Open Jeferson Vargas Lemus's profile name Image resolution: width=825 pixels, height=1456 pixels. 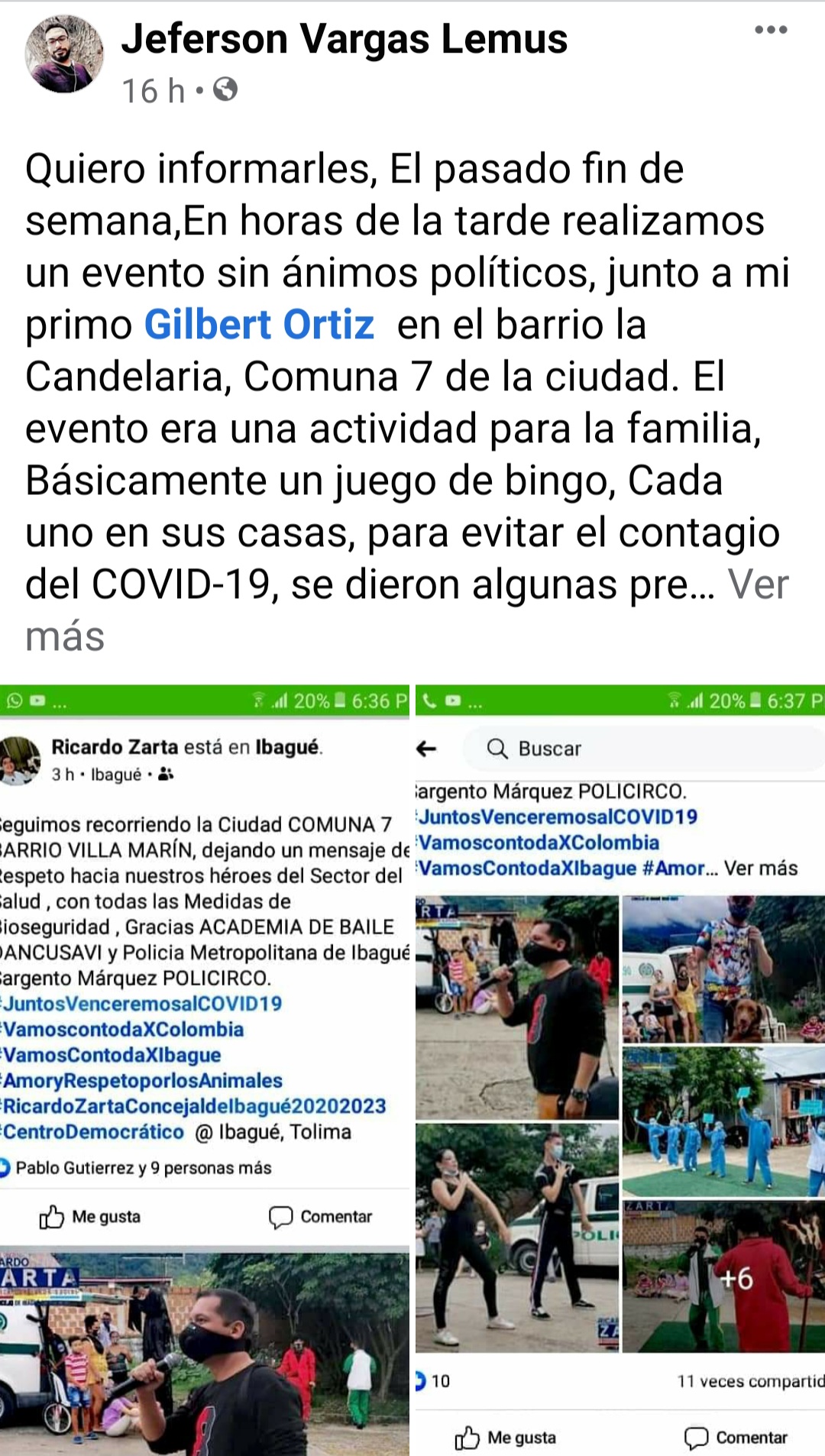345,39
